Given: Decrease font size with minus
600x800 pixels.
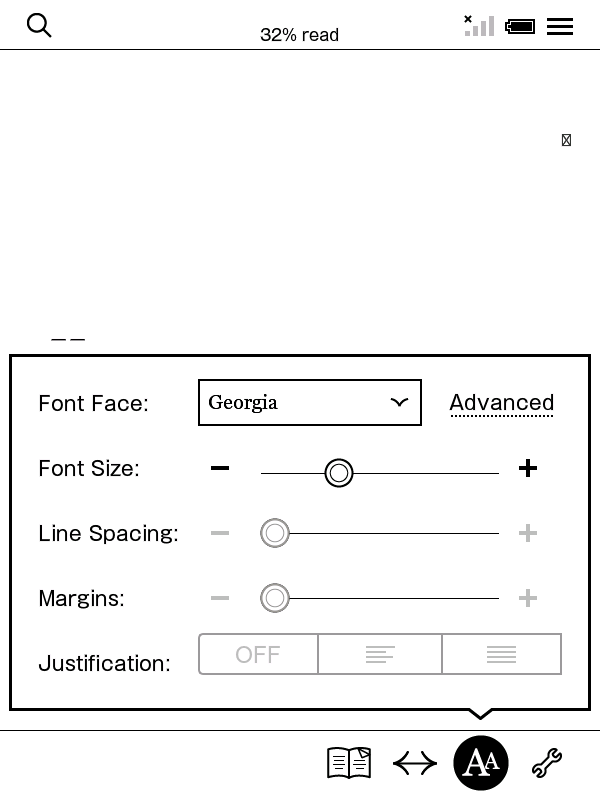Looking at the screenshot, I should coord(220,468).
